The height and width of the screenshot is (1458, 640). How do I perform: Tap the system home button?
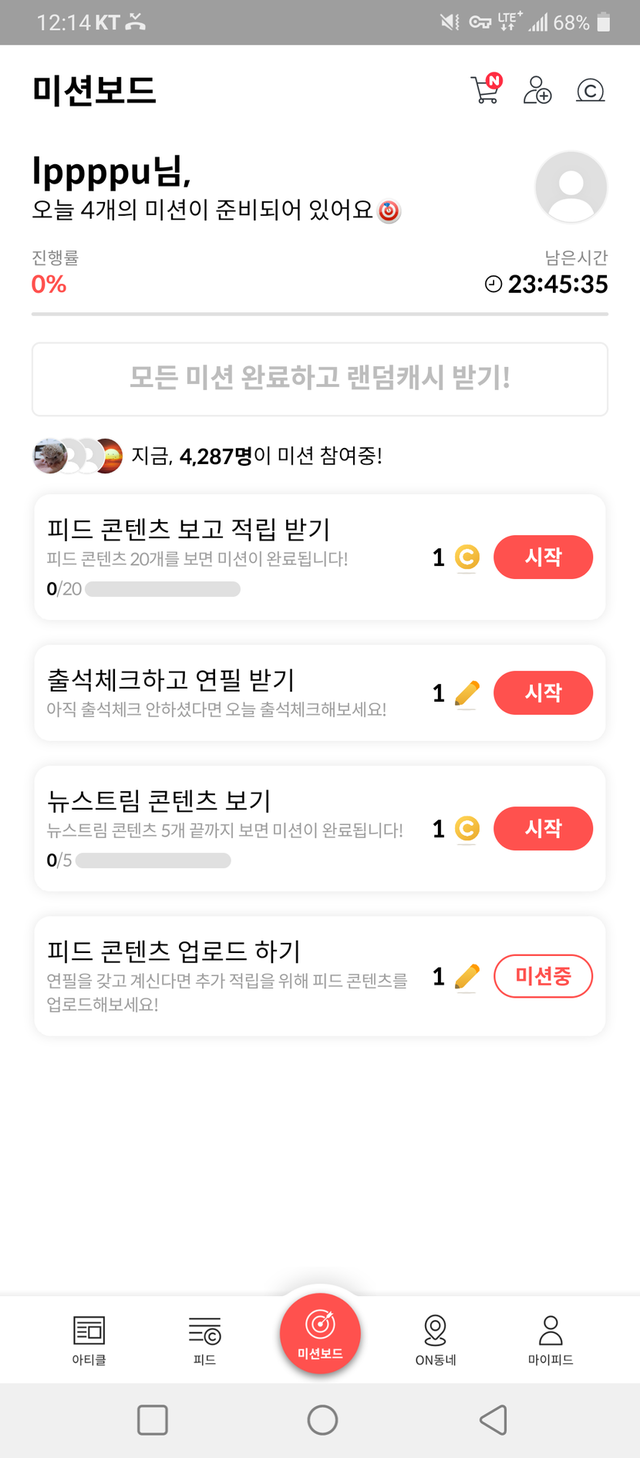click(x=322, y=1420)
